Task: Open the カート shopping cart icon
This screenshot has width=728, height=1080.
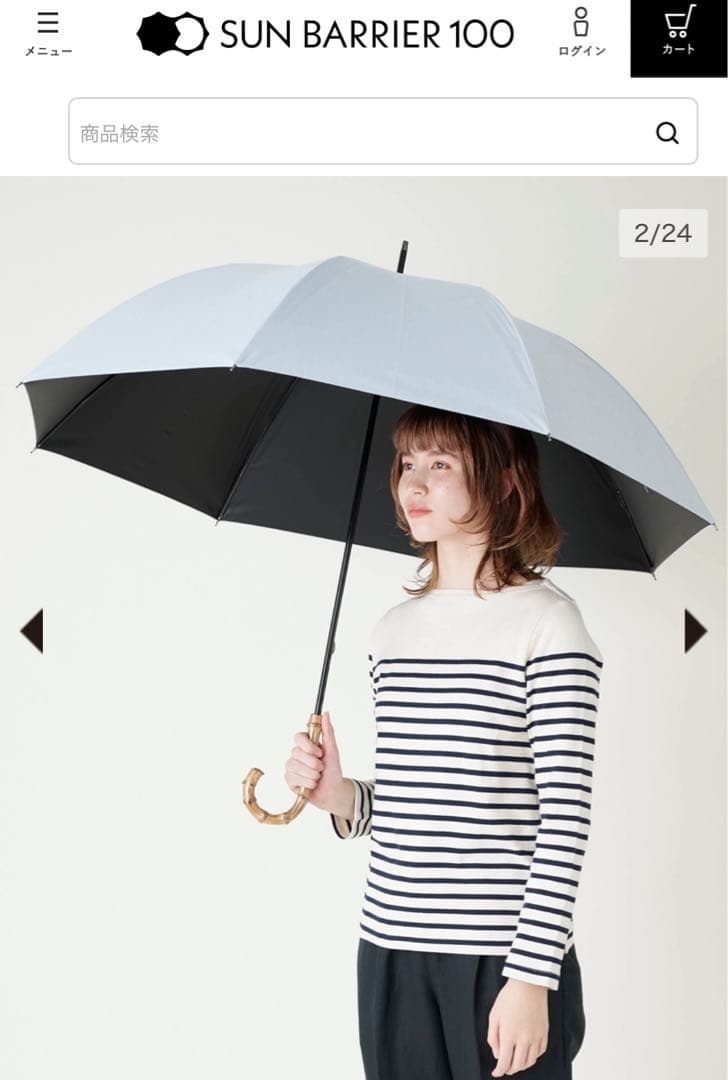Action: click(678, 30)
